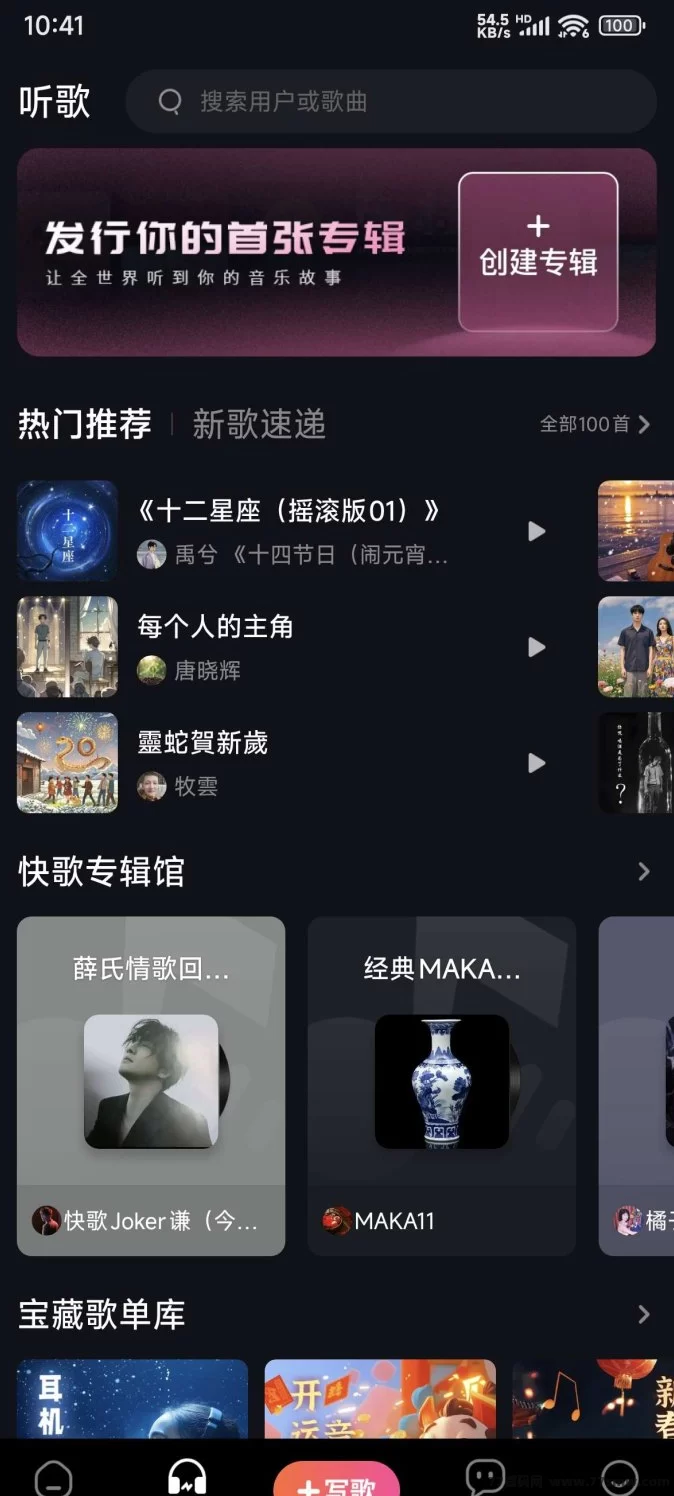This screenshot has width=674, height=1496.
Task: Tap the 写歌 button in bottom bar
Action: 336,1480
